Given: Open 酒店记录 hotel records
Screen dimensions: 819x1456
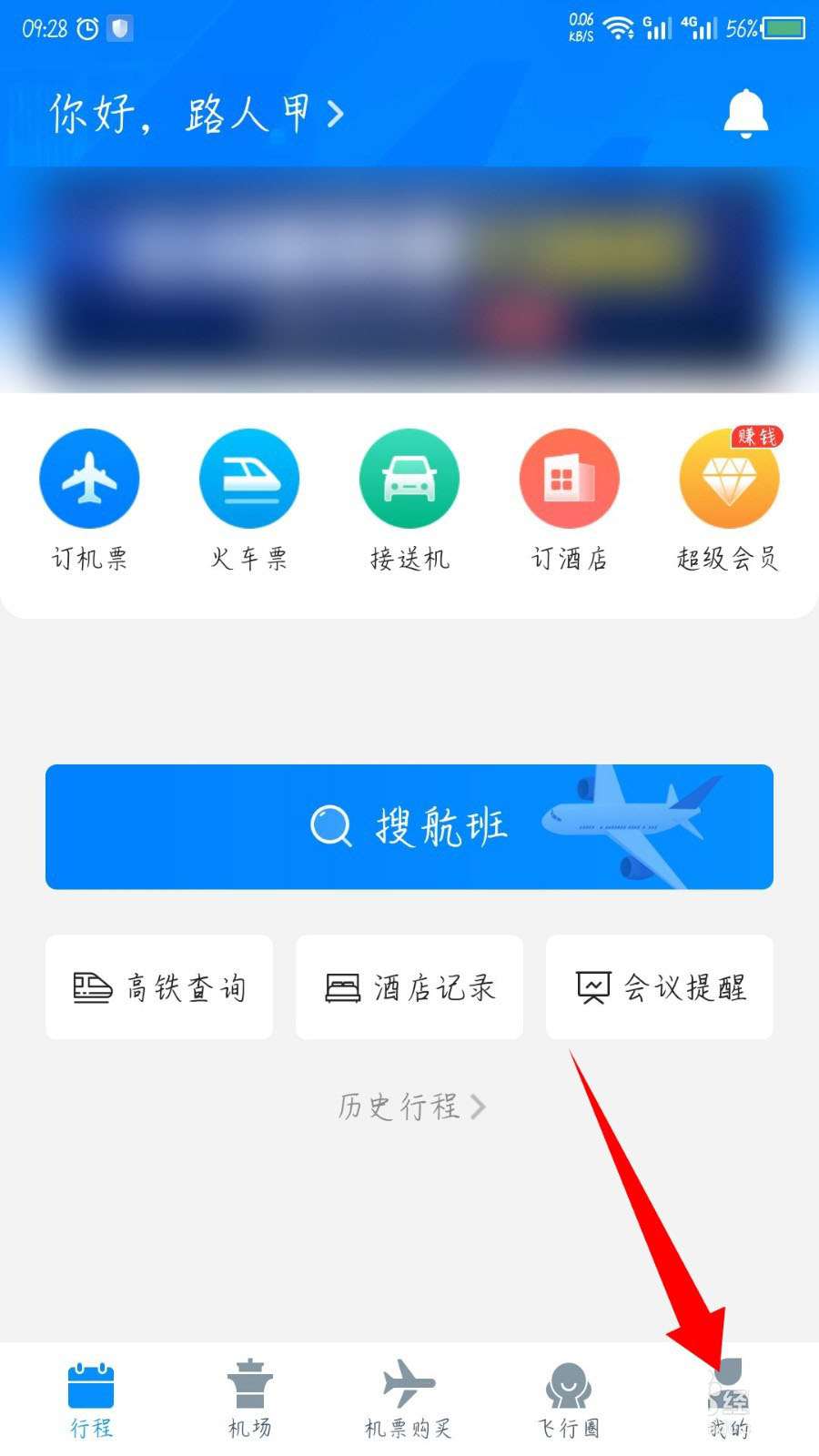Looking at the screenshot, I should pyautogui.click(x=409, y=987).
